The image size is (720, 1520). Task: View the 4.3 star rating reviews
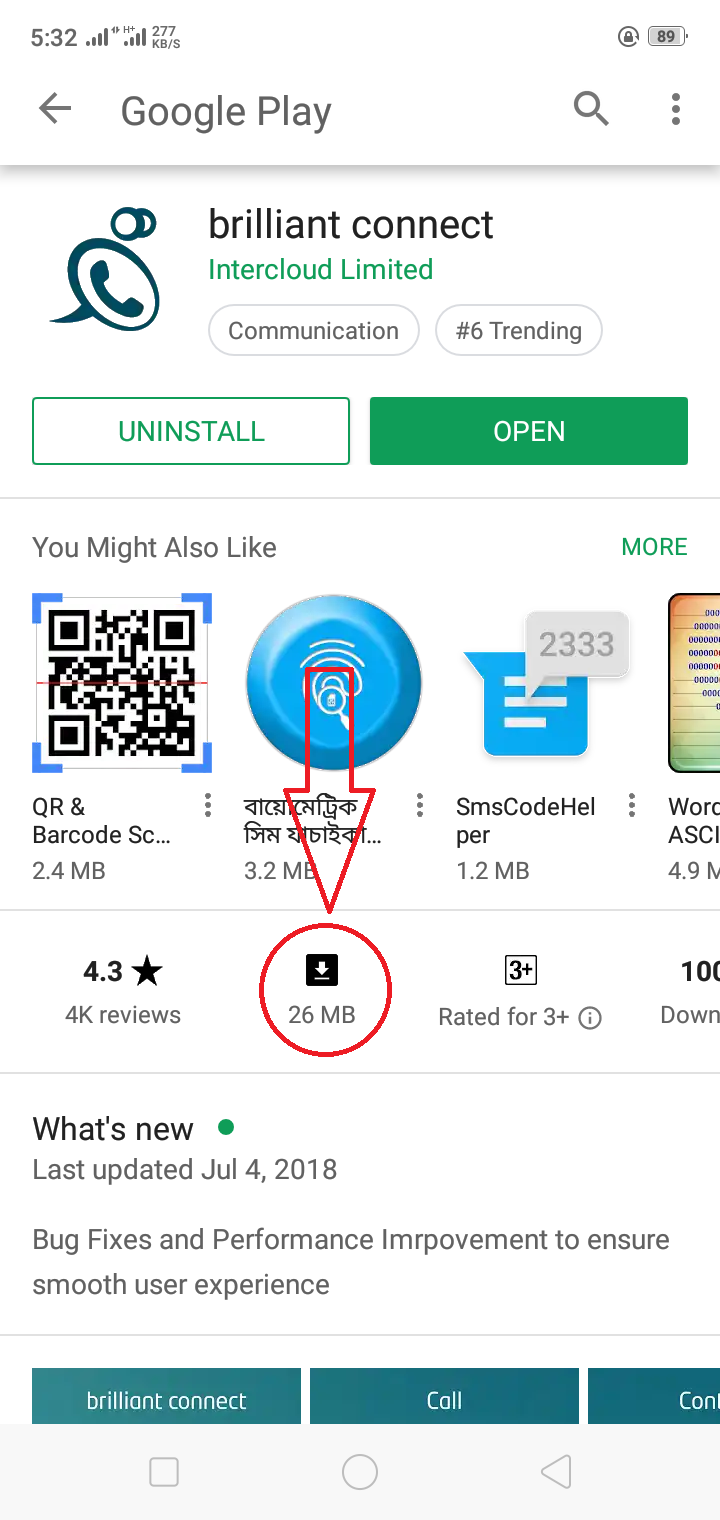(123, 990)
